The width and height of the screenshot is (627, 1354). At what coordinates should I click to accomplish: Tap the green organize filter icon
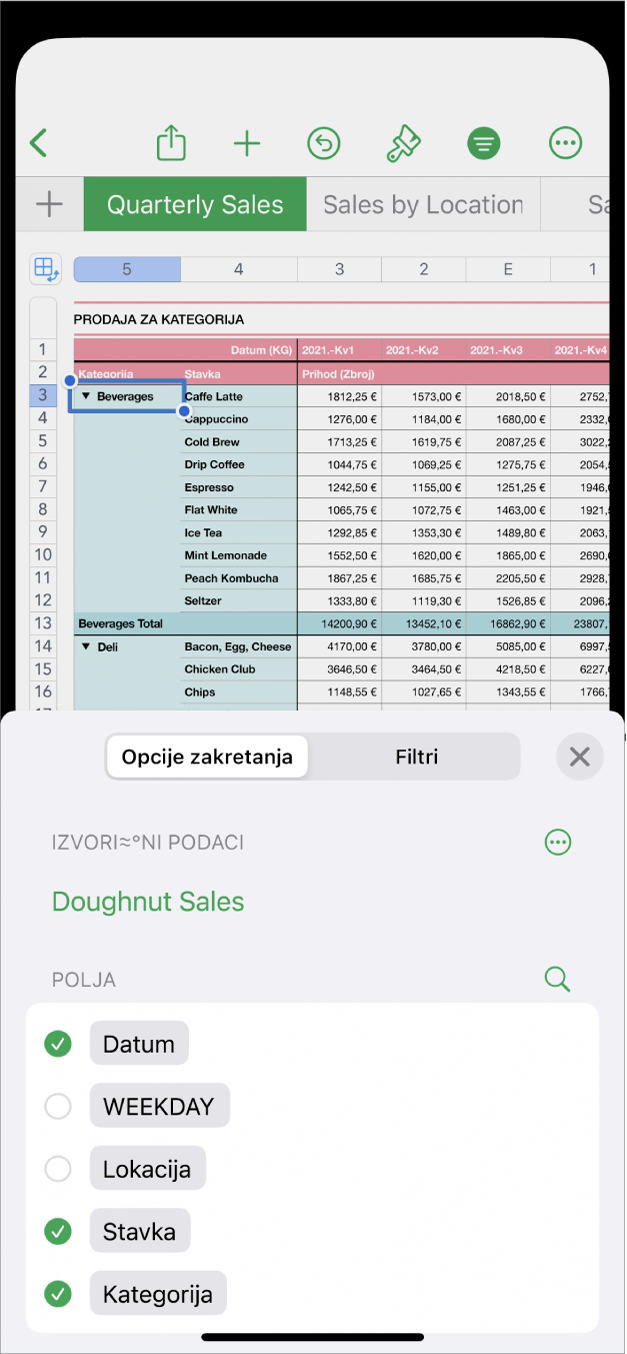pyautogui.click(x=484, y=143)
